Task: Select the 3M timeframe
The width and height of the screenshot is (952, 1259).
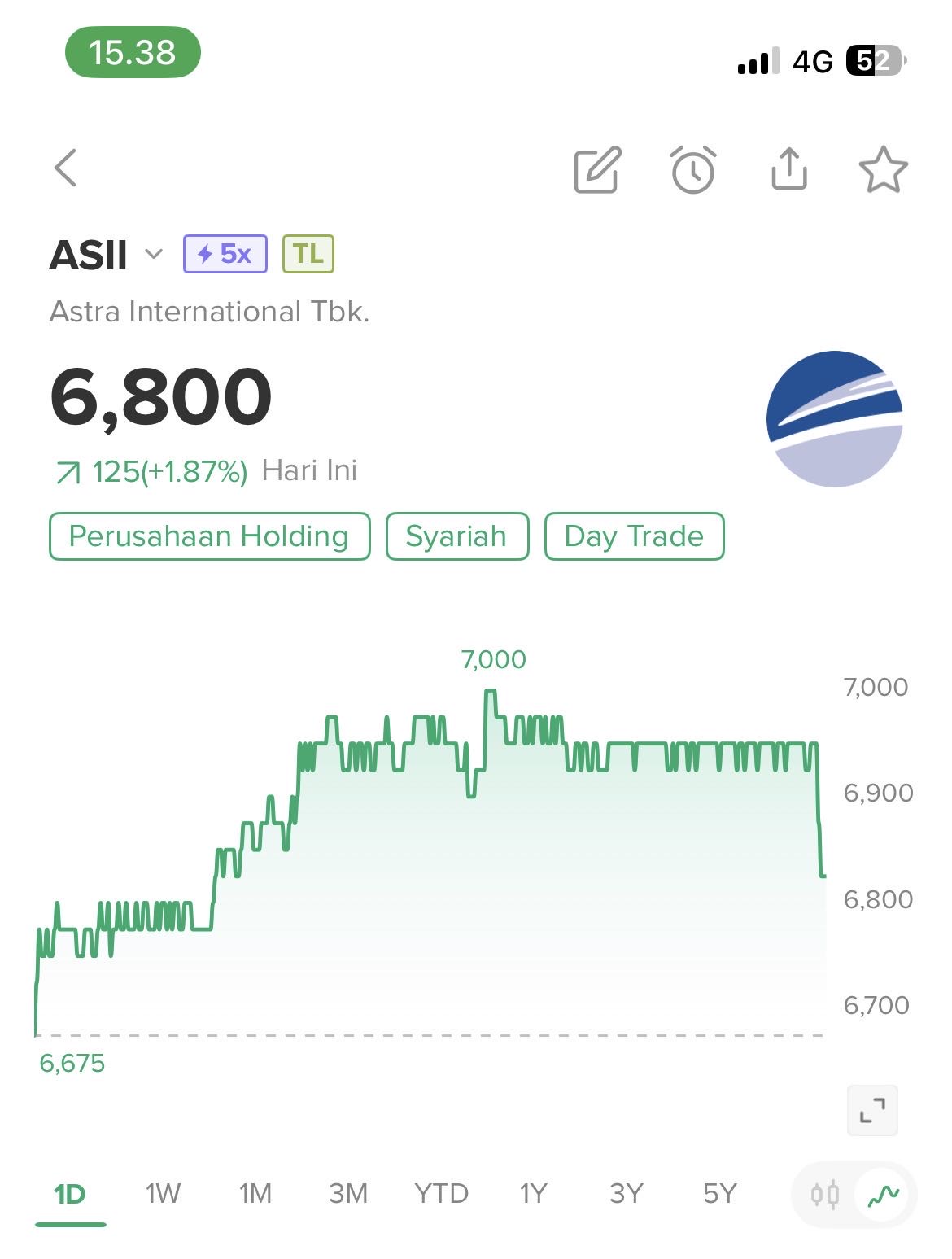Action: [x=348, y=1194]
